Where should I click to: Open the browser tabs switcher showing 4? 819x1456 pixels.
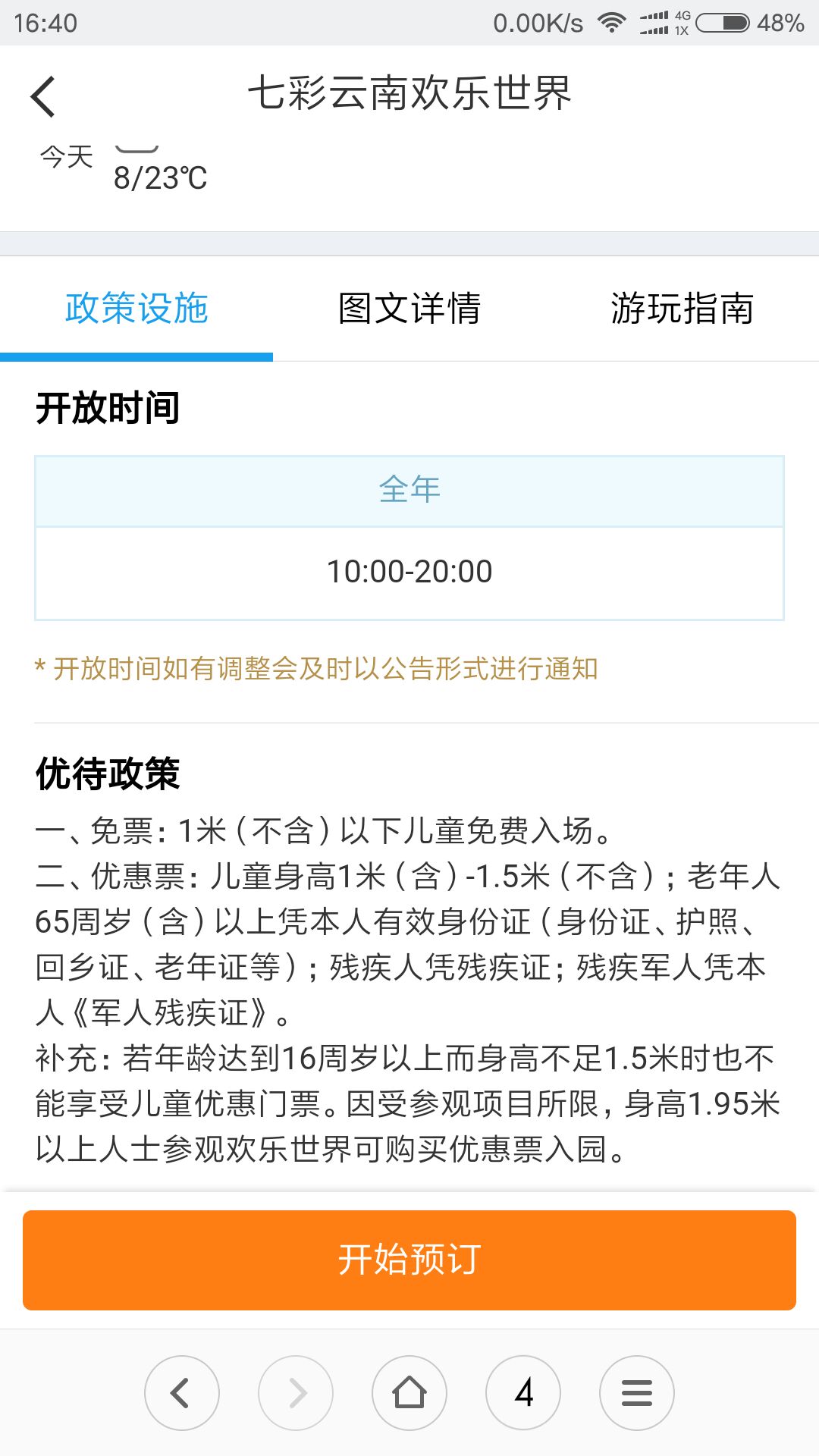click(x=523, y=1393)
